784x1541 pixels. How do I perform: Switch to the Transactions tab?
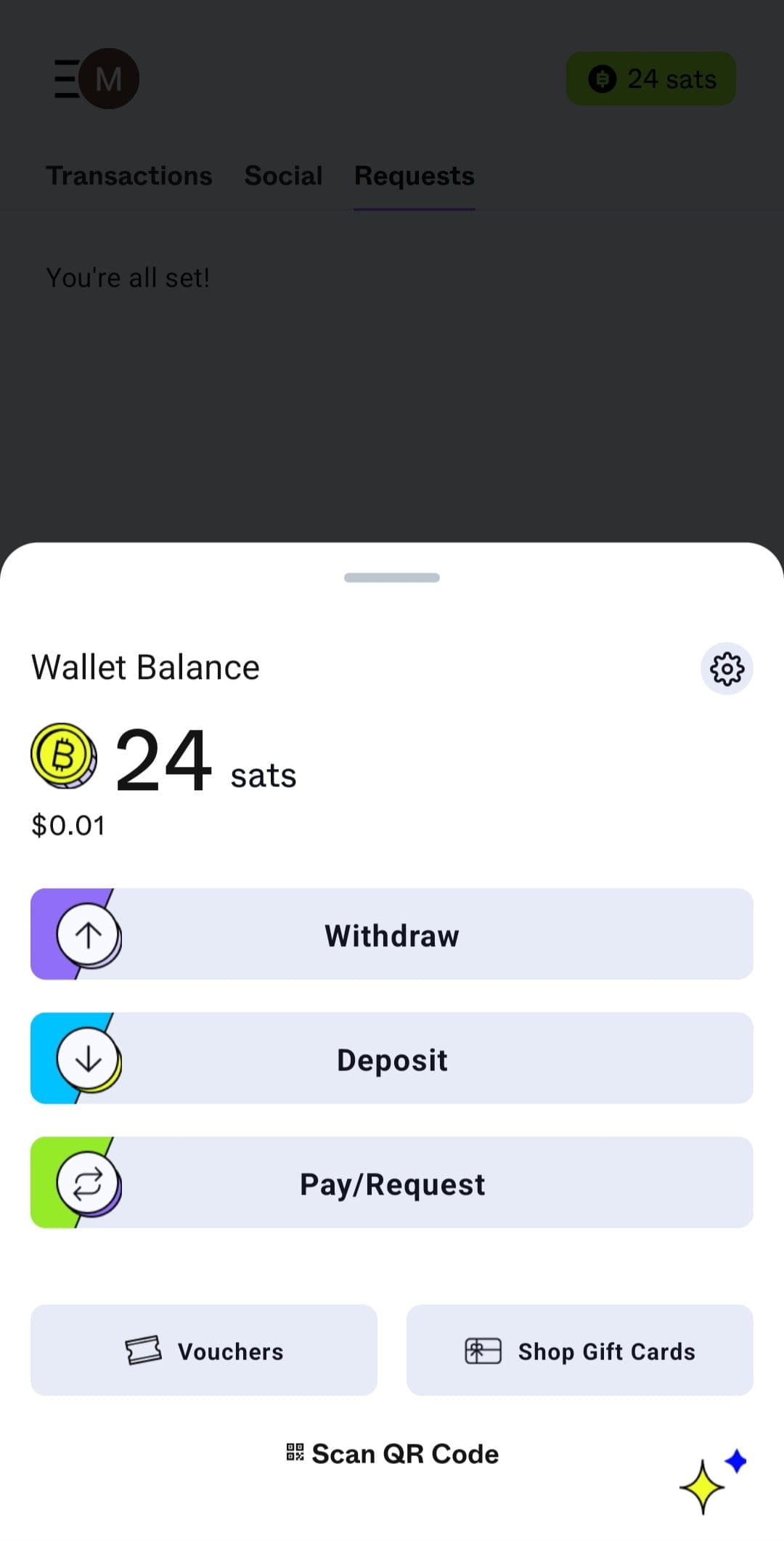point(129,176)
